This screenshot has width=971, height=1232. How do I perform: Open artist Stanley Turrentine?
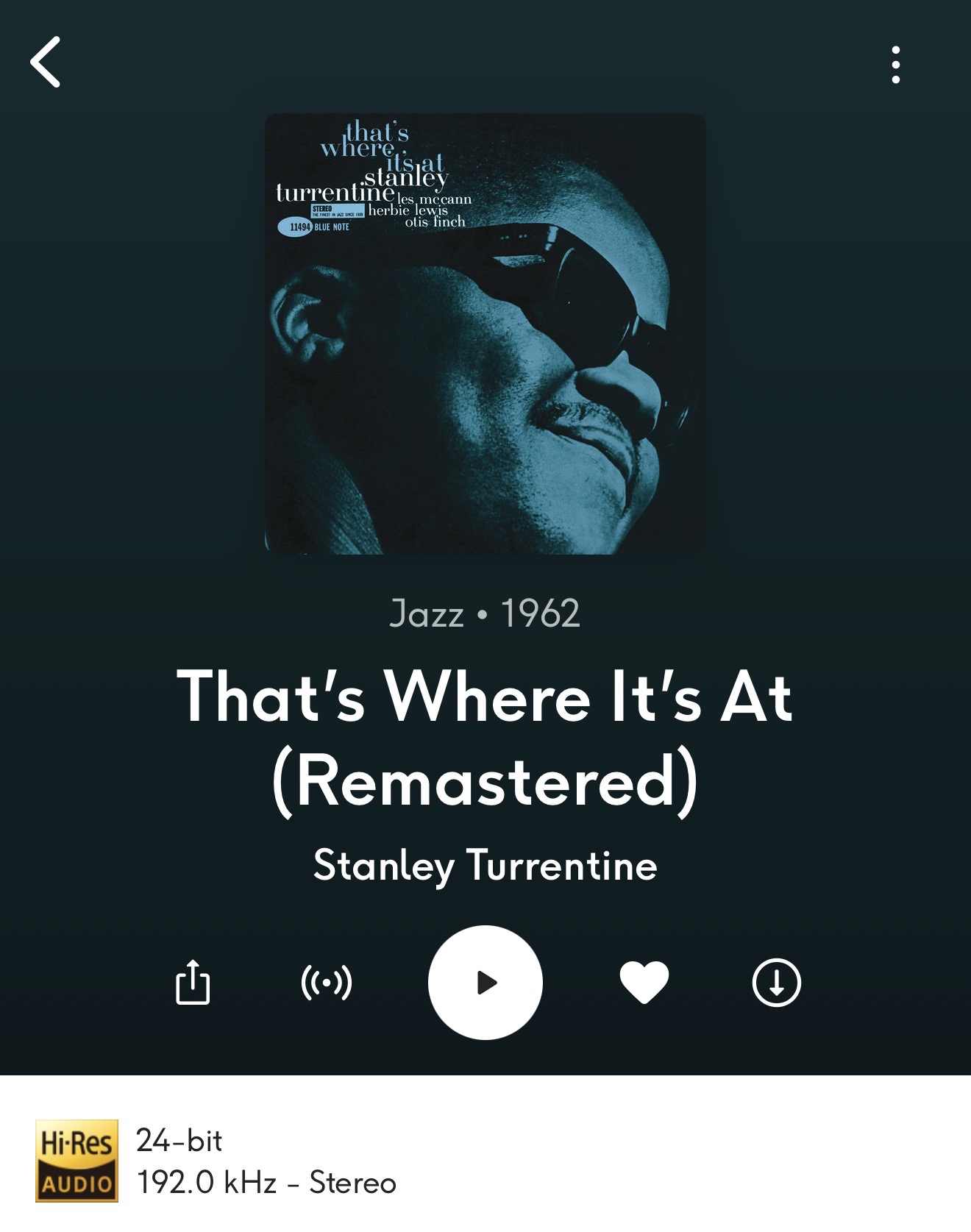(485, 865)
